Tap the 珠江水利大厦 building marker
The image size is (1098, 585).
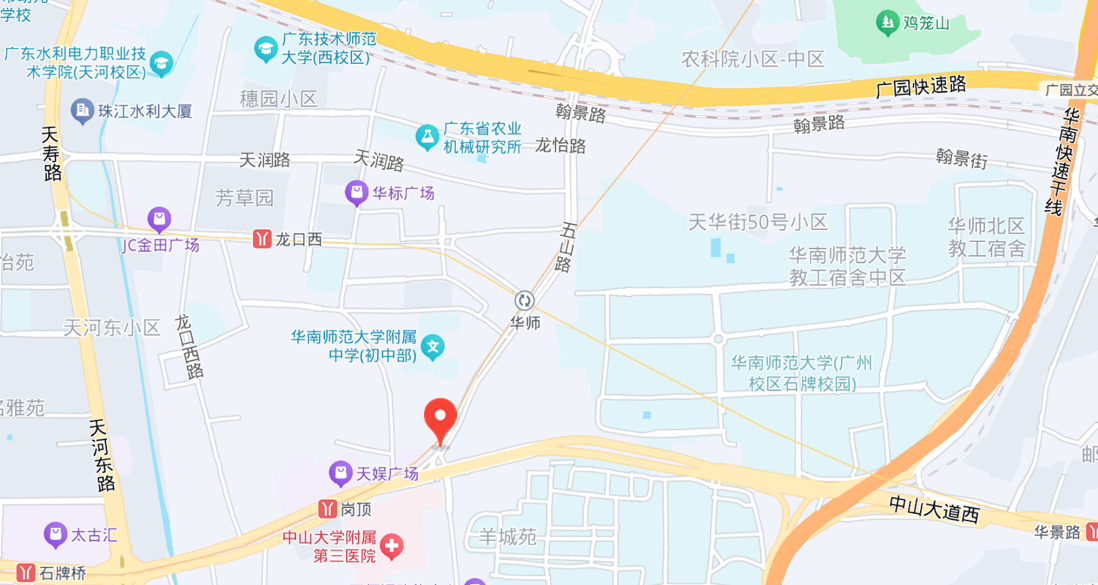(x=82, y=111)
